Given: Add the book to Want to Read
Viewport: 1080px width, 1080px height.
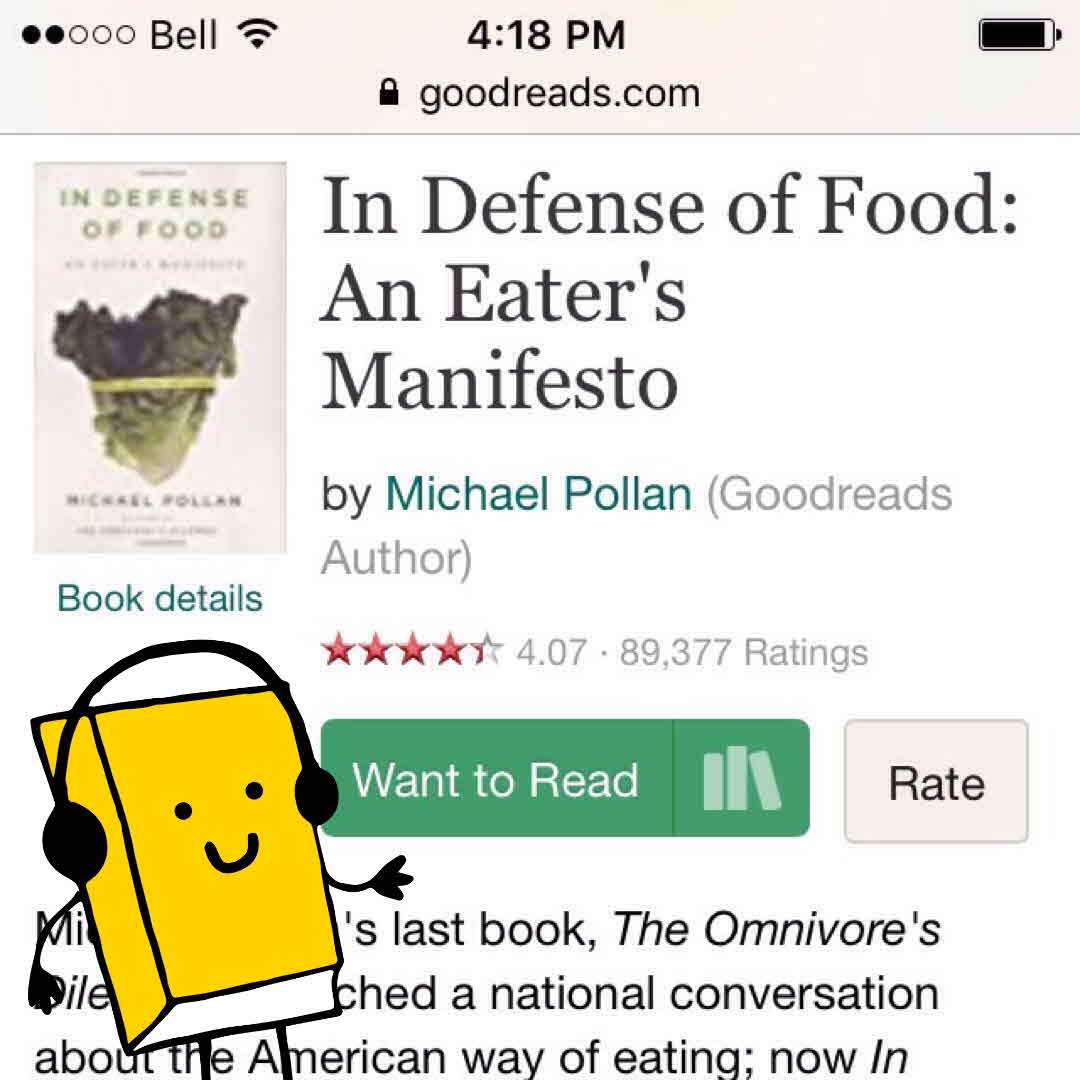Looking at the screenshot, I should pos(496,779).
